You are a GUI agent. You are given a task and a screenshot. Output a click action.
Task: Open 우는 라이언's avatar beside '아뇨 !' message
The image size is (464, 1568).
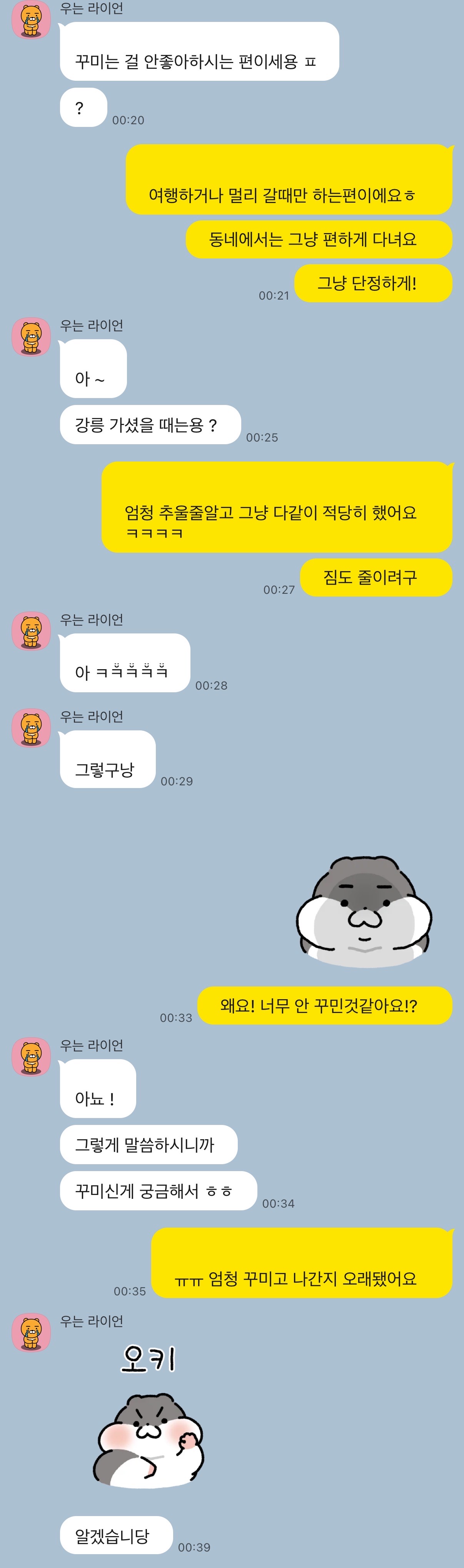coord(31,1057)
